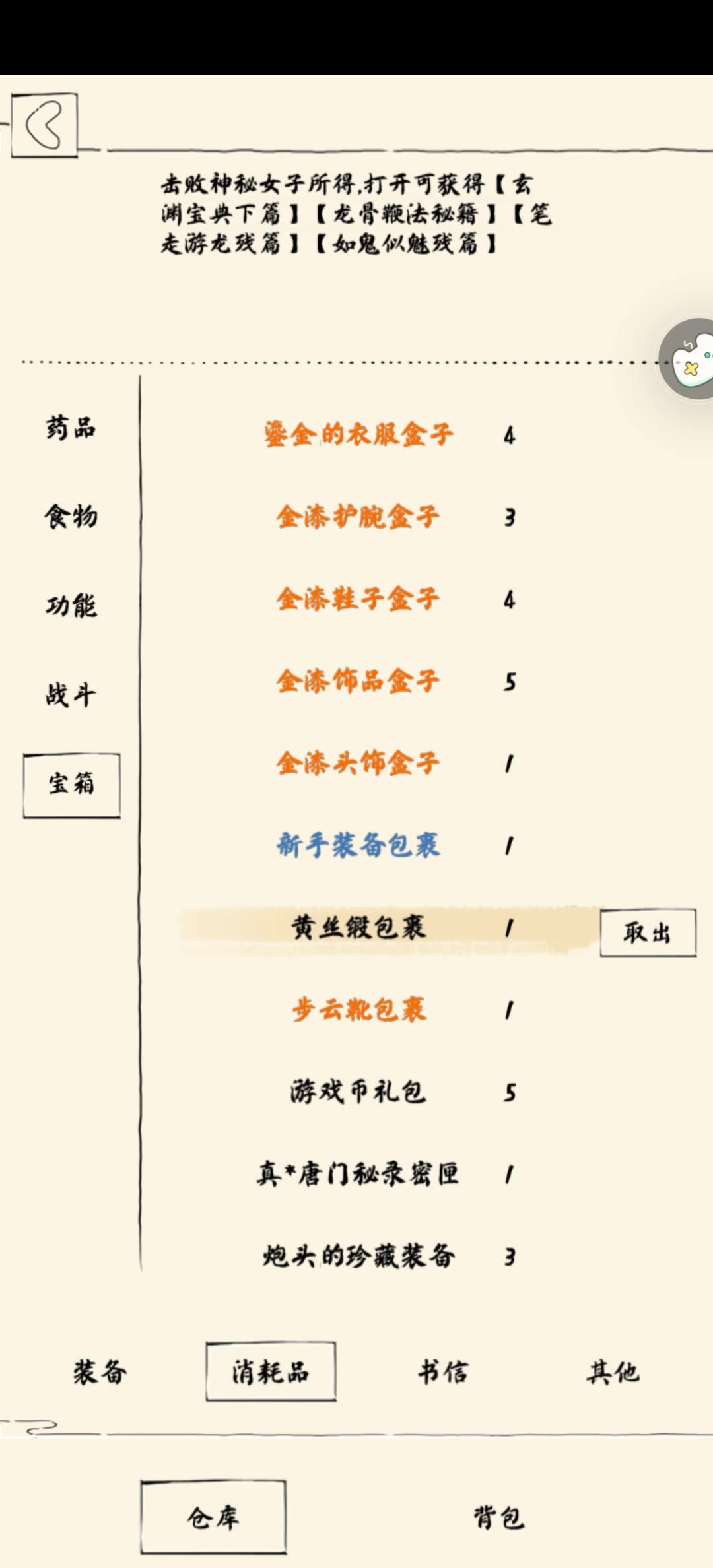
Task: Switch to the 战斗 category
Action: pos(71,695)
